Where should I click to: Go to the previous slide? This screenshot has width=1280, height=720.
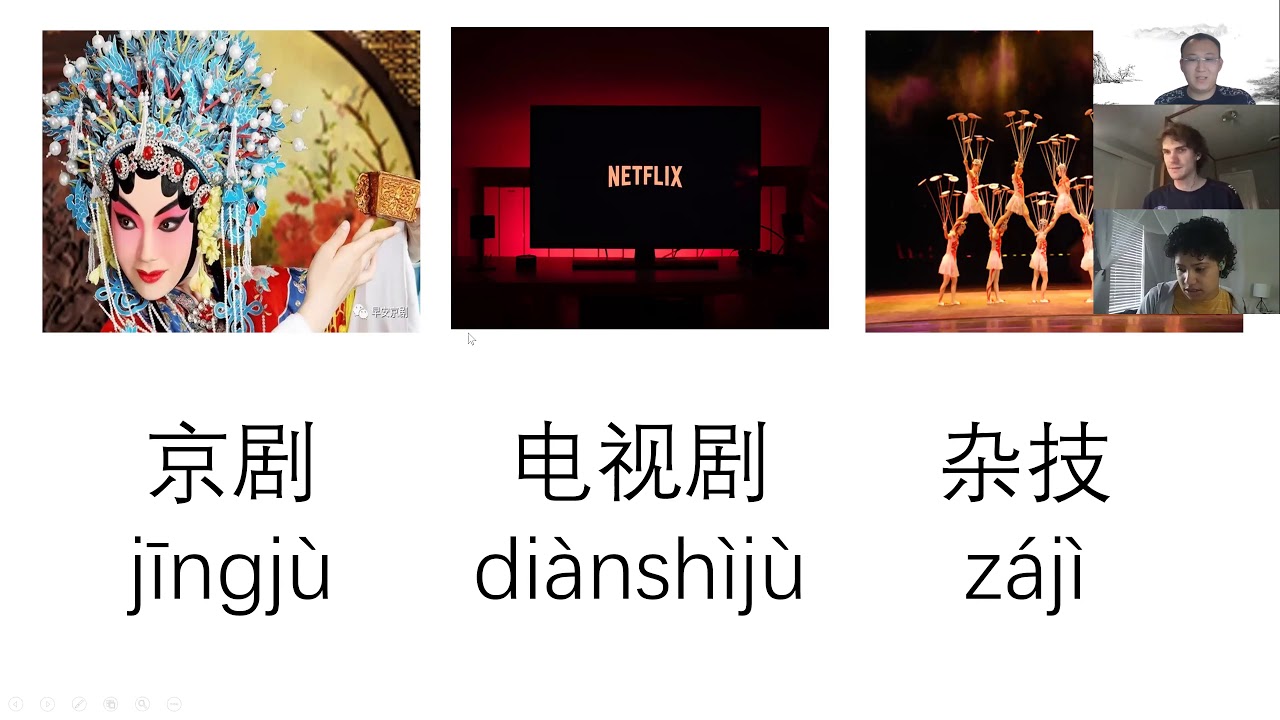click(x=15, y=704)
